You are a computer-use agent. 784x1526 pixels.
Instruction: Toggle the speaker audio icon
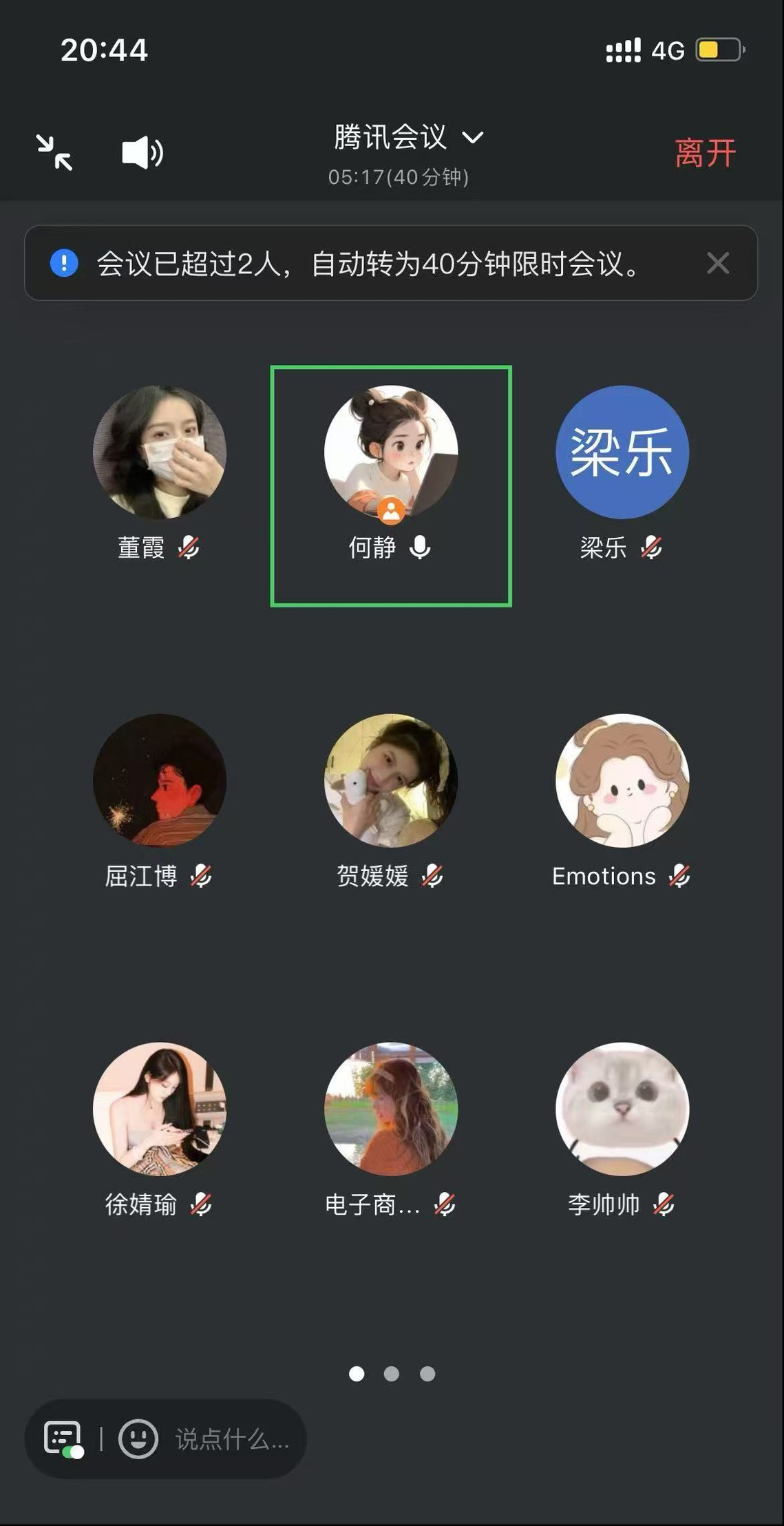point(142,152)
